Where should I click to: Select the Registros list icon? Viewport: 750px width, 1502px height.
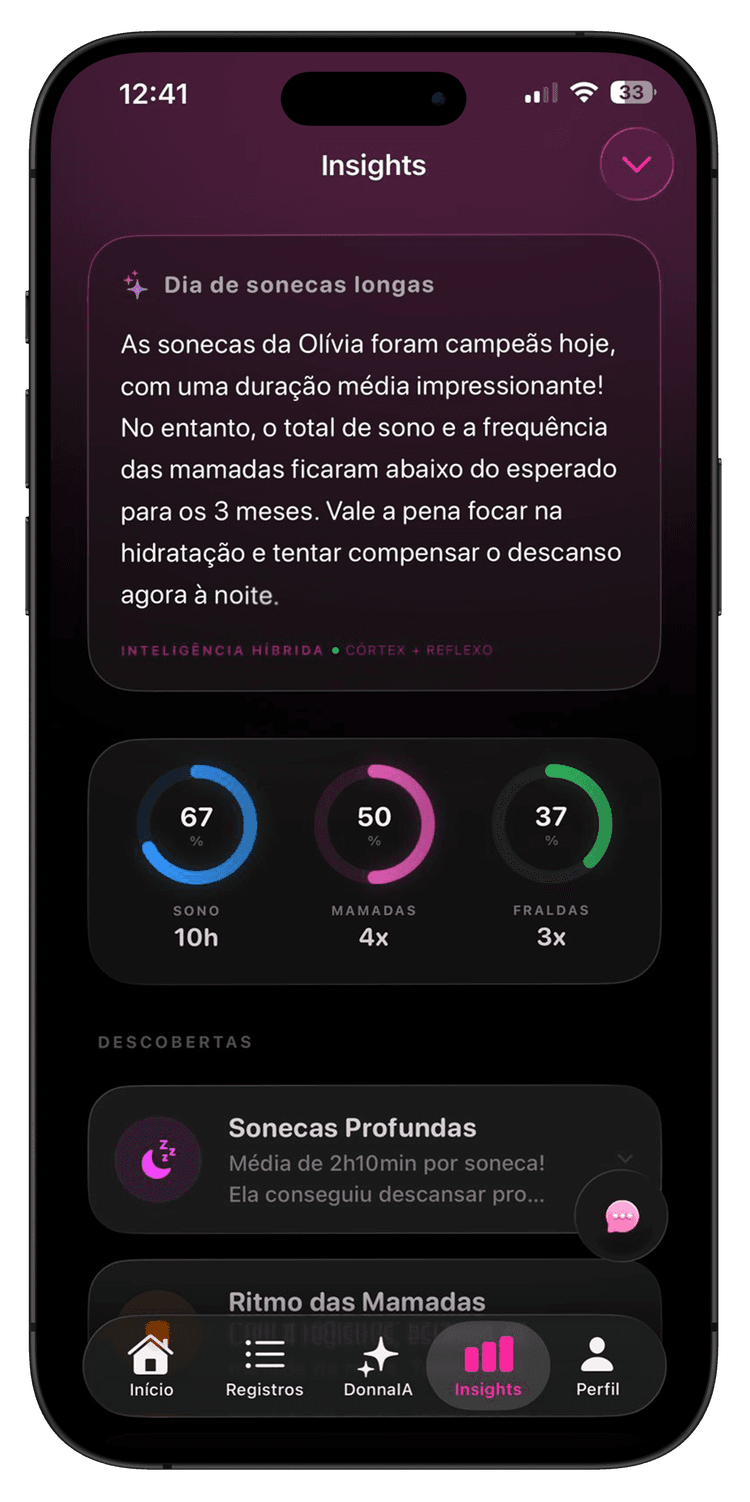tap(264, 1352)
